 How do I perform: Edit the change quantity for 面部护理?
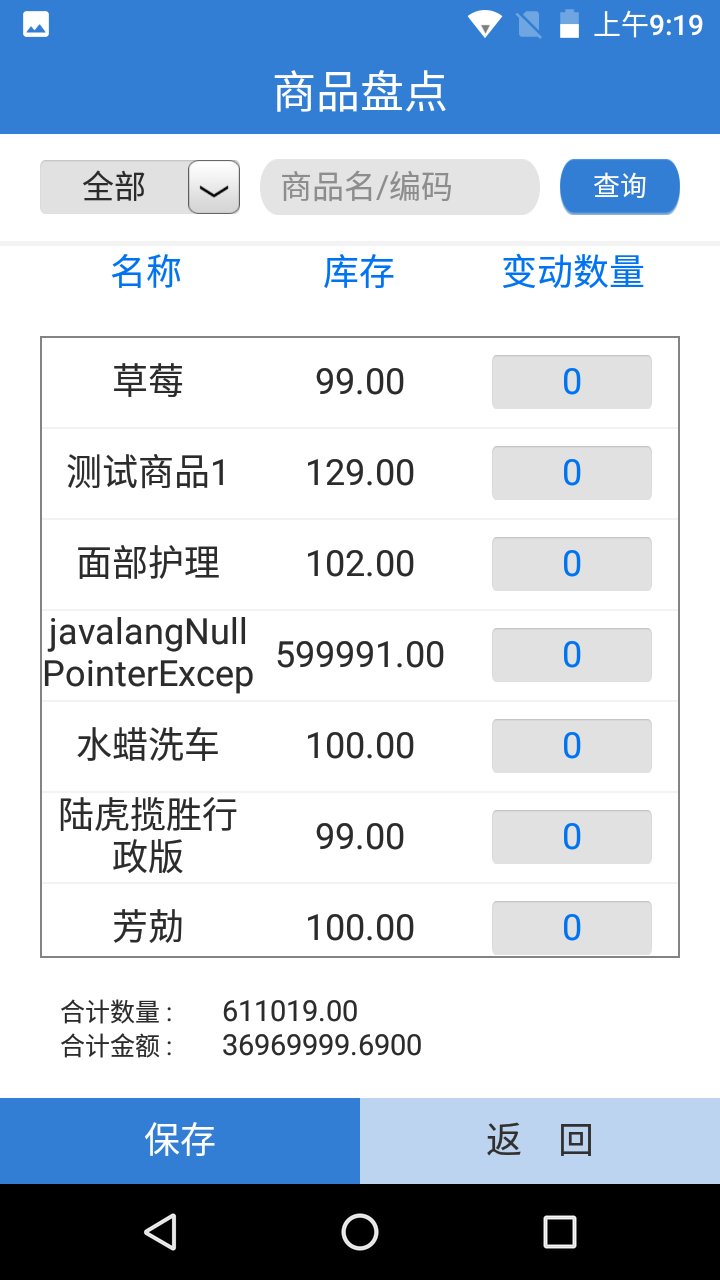(572, 564)
